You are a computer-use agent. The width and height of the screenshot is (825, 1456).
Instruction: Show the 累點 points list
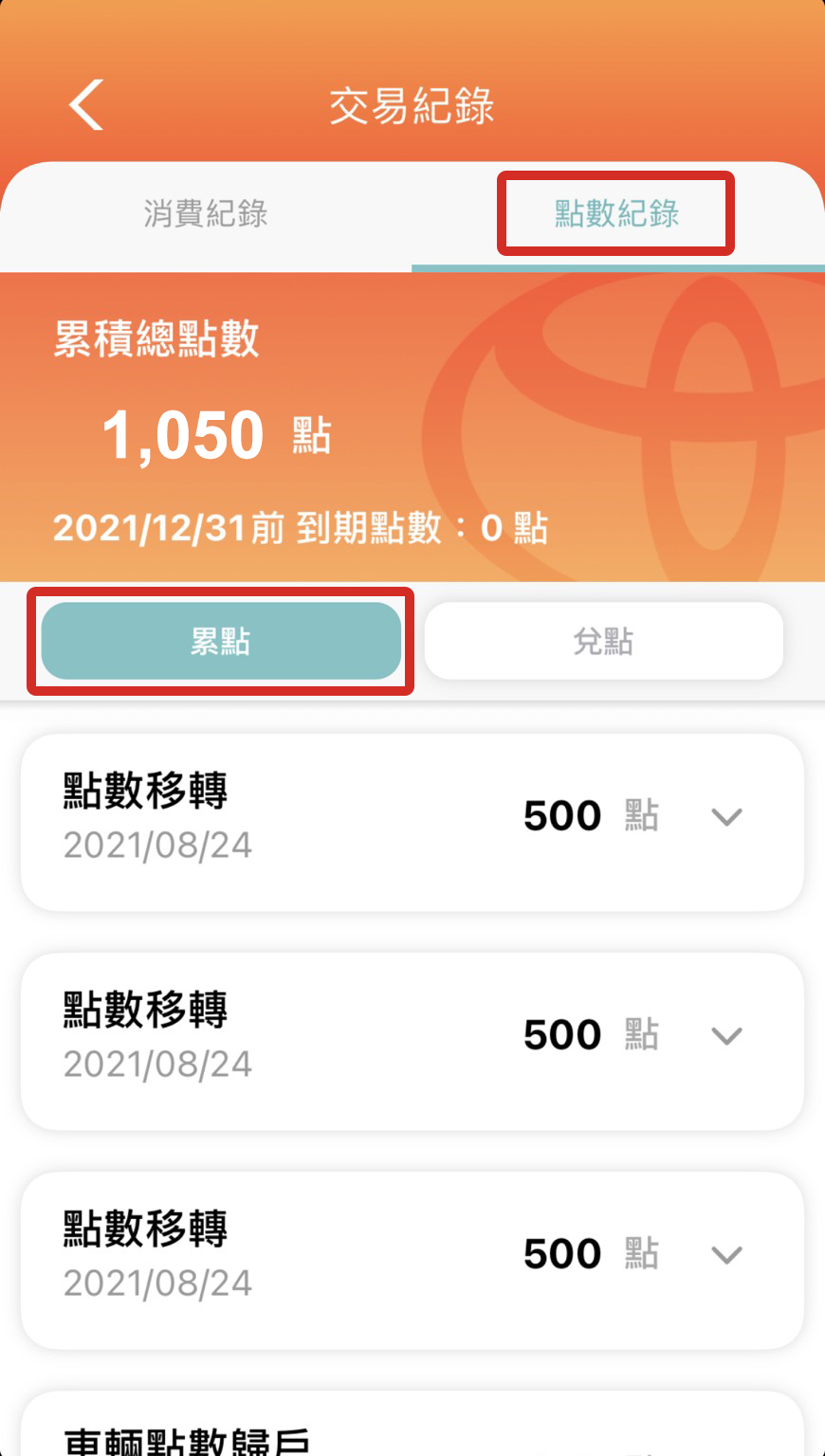(221, 642)
